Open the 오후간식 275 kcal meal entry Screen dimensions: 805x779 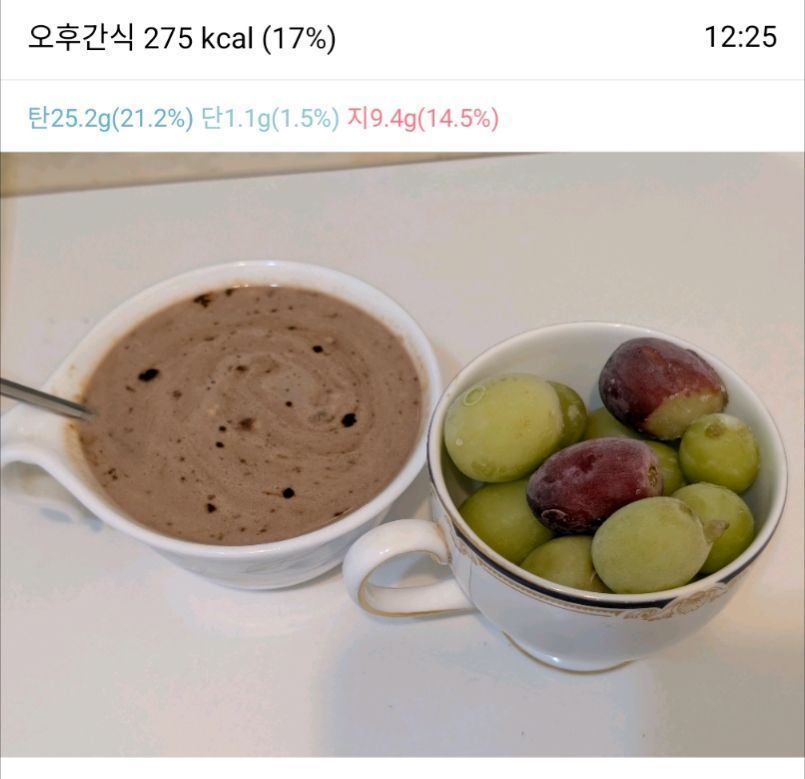(x=182, y=39)
